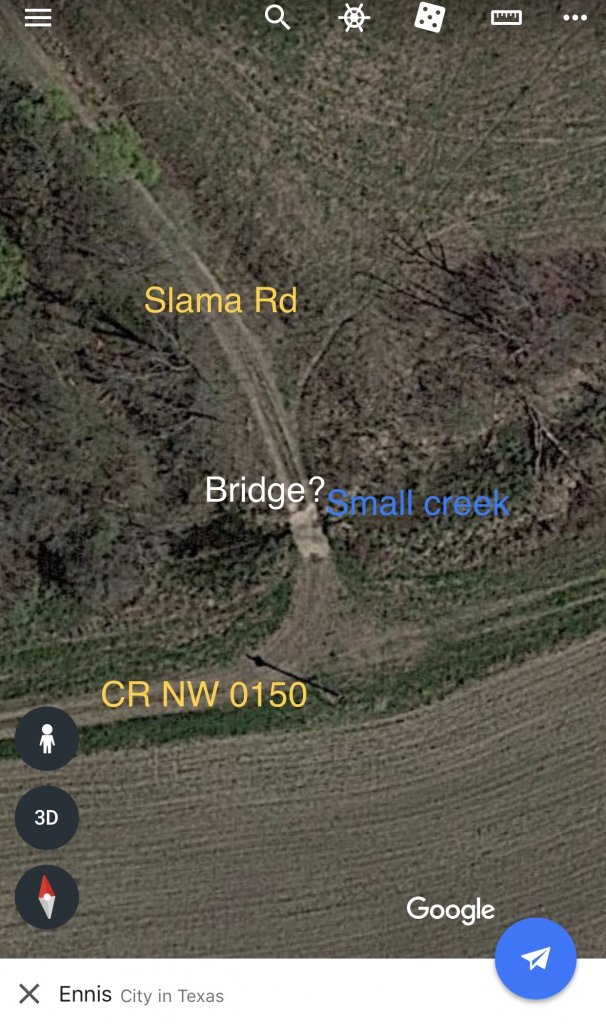Tap the dice for a random place
This screenshot has height=1024, width=606.
pos(430,17)
